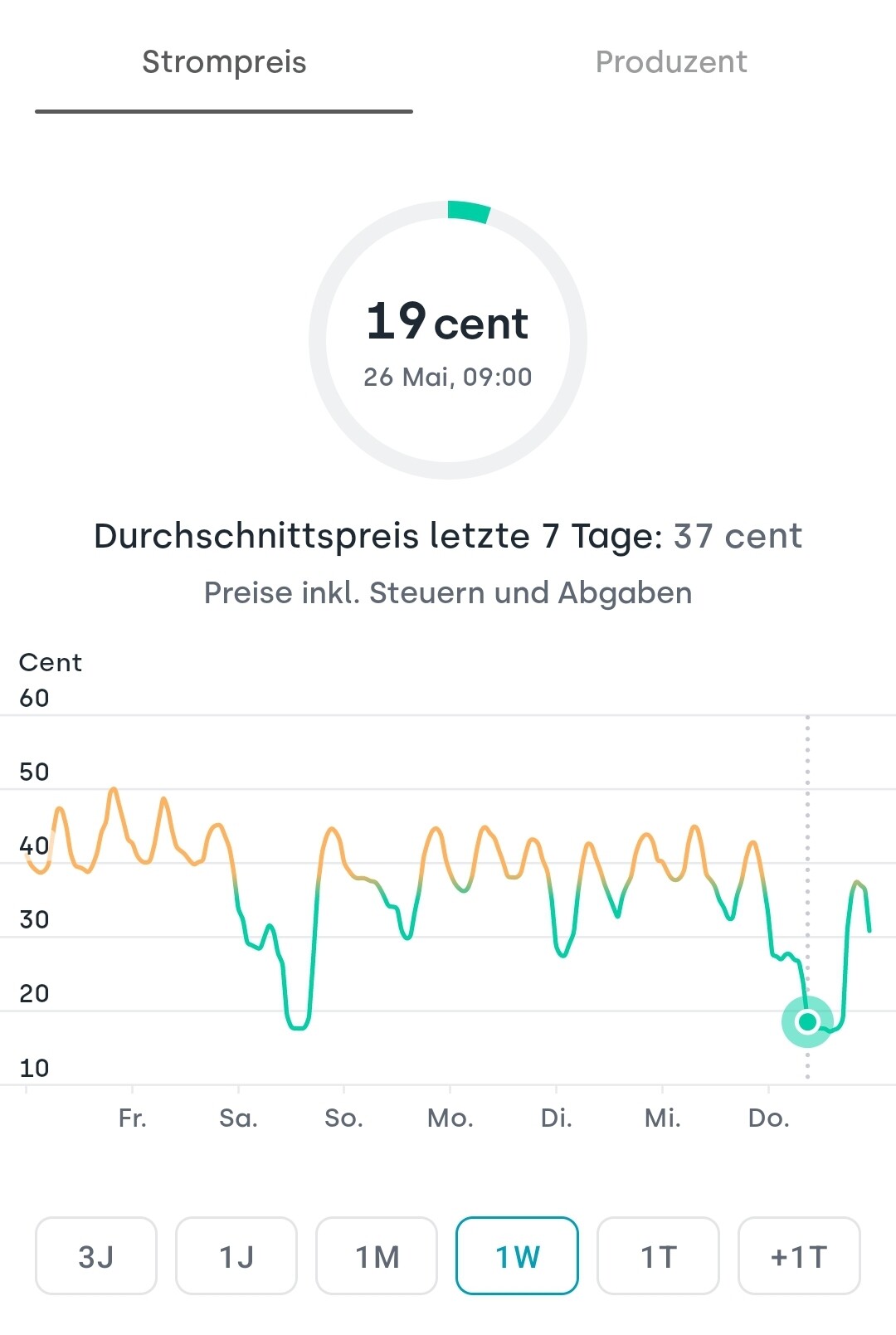Show the 3J price range

pyautogui.click(x=96, y=1255)
